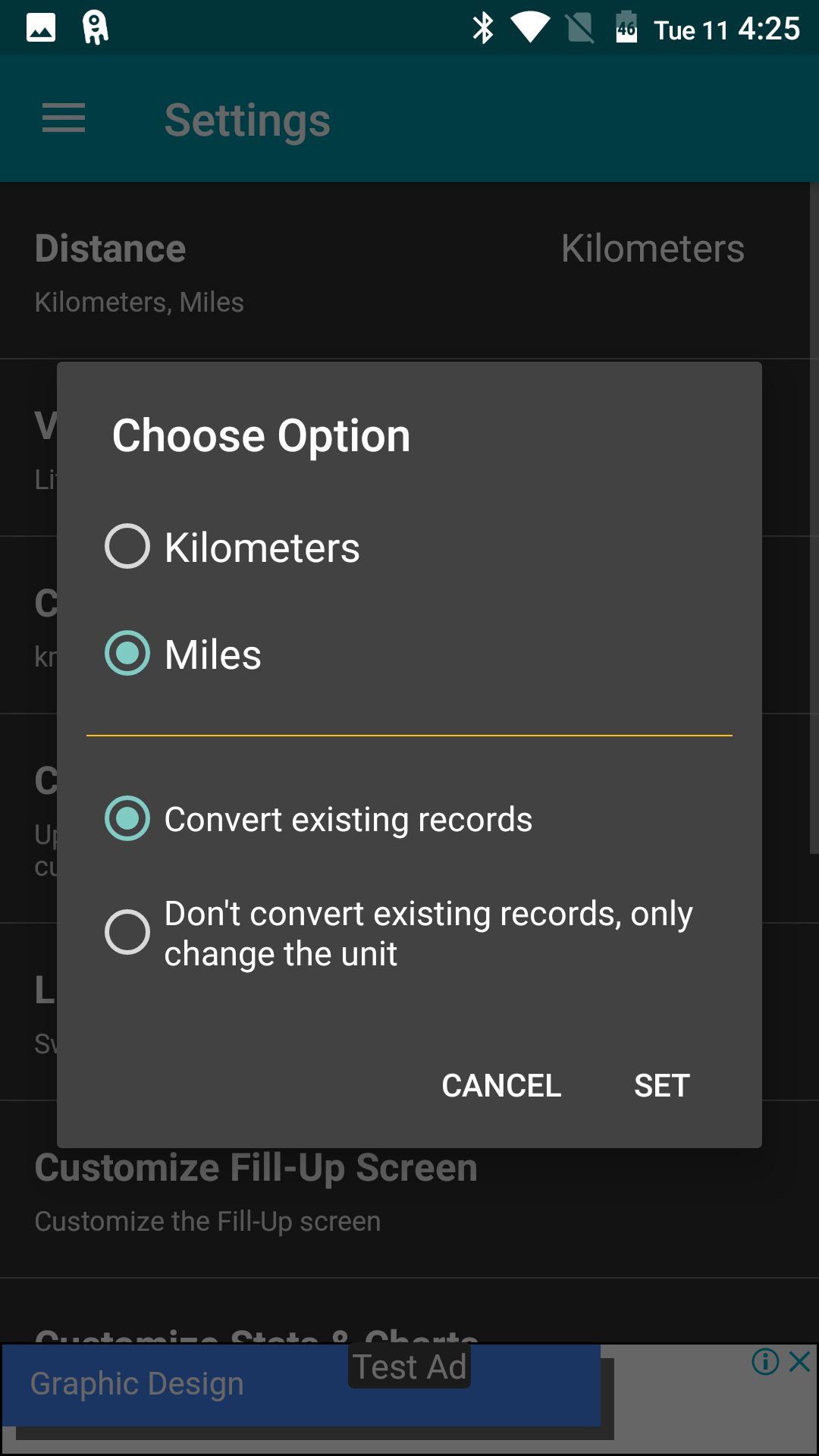This screenshot has height=1456, width=819.
Task: Open the ad info icon
Action: coord(765,1361)
